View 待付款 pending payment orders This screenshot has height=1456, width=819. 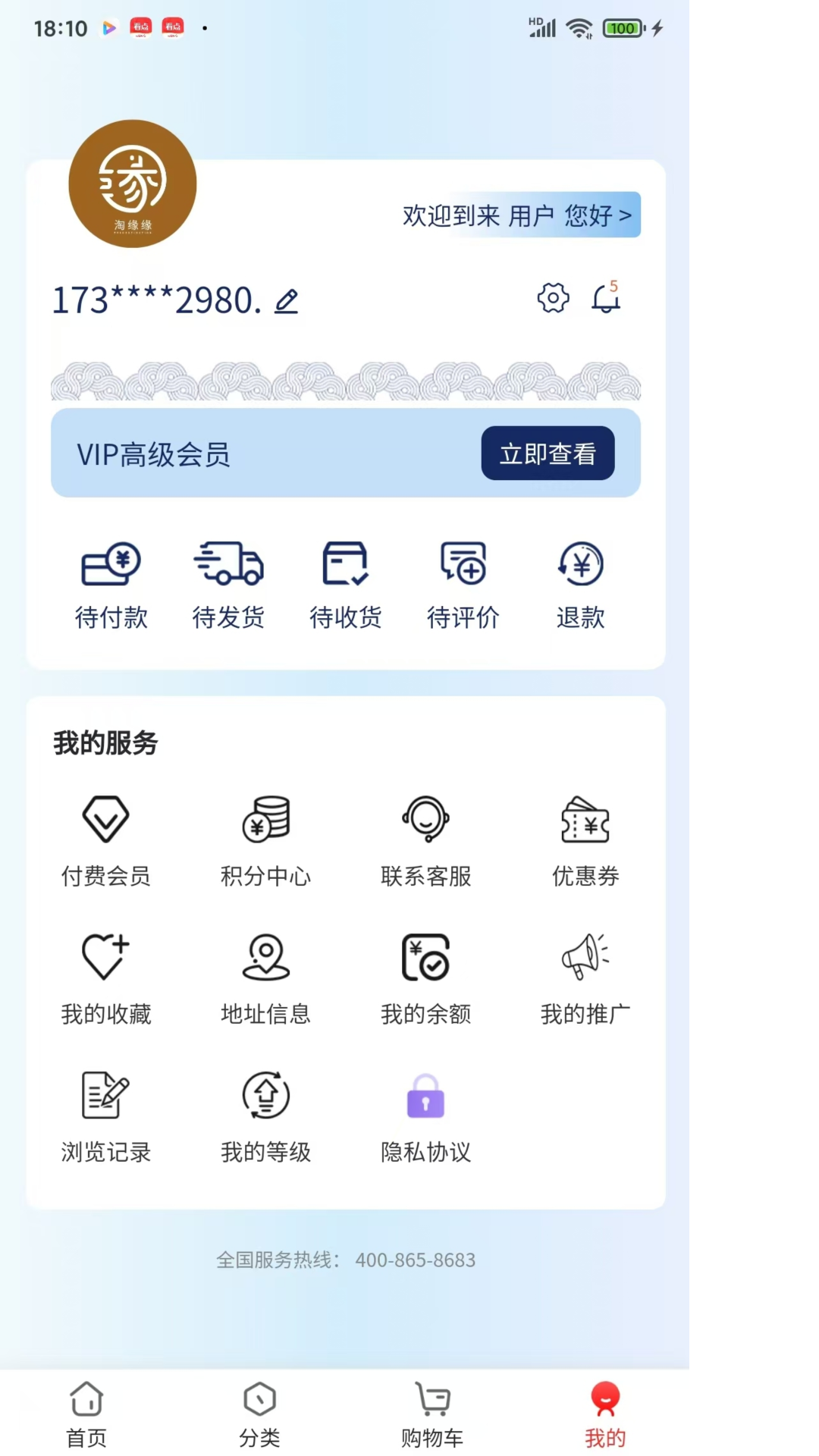coord(111,584)
